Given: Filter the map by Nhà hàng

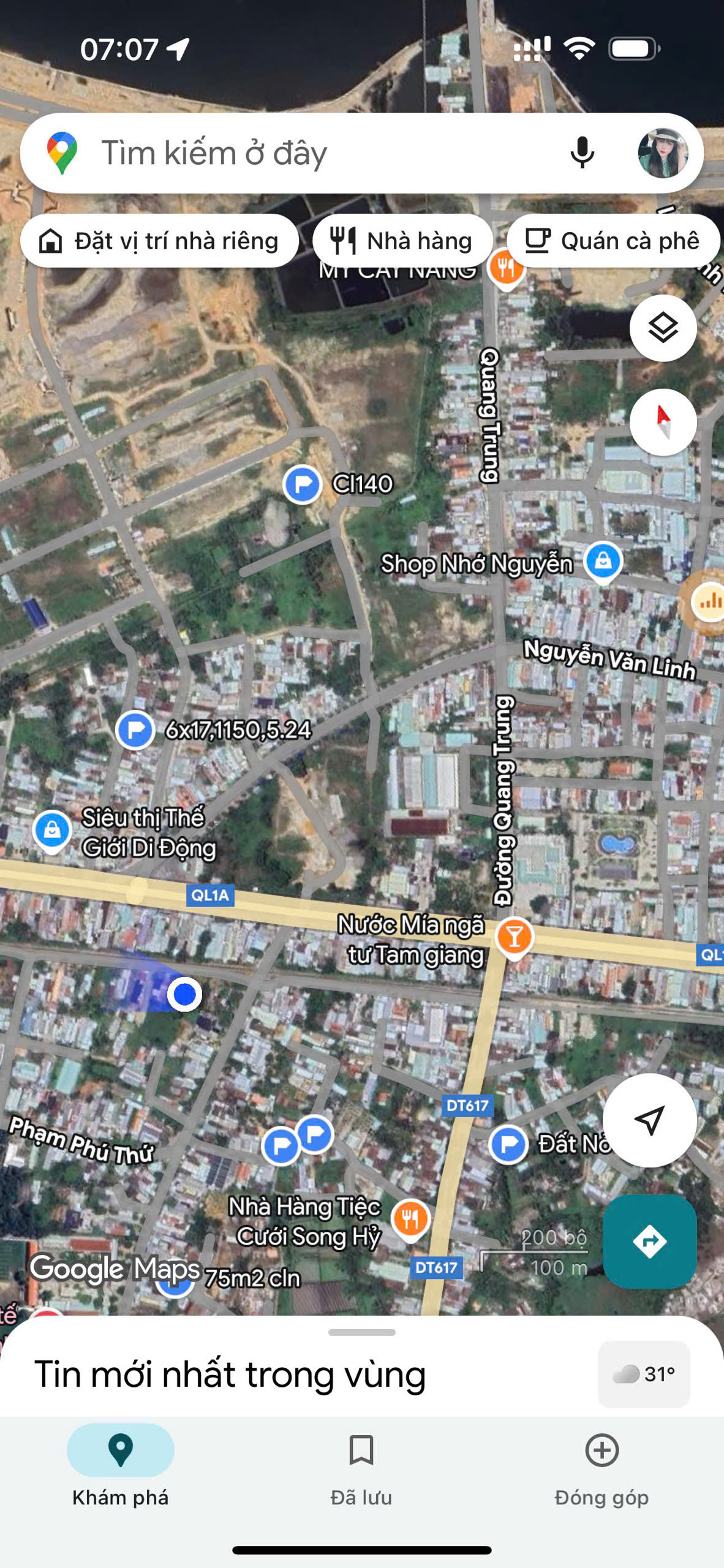Looking at the screenshot, I should pos(402,241).
